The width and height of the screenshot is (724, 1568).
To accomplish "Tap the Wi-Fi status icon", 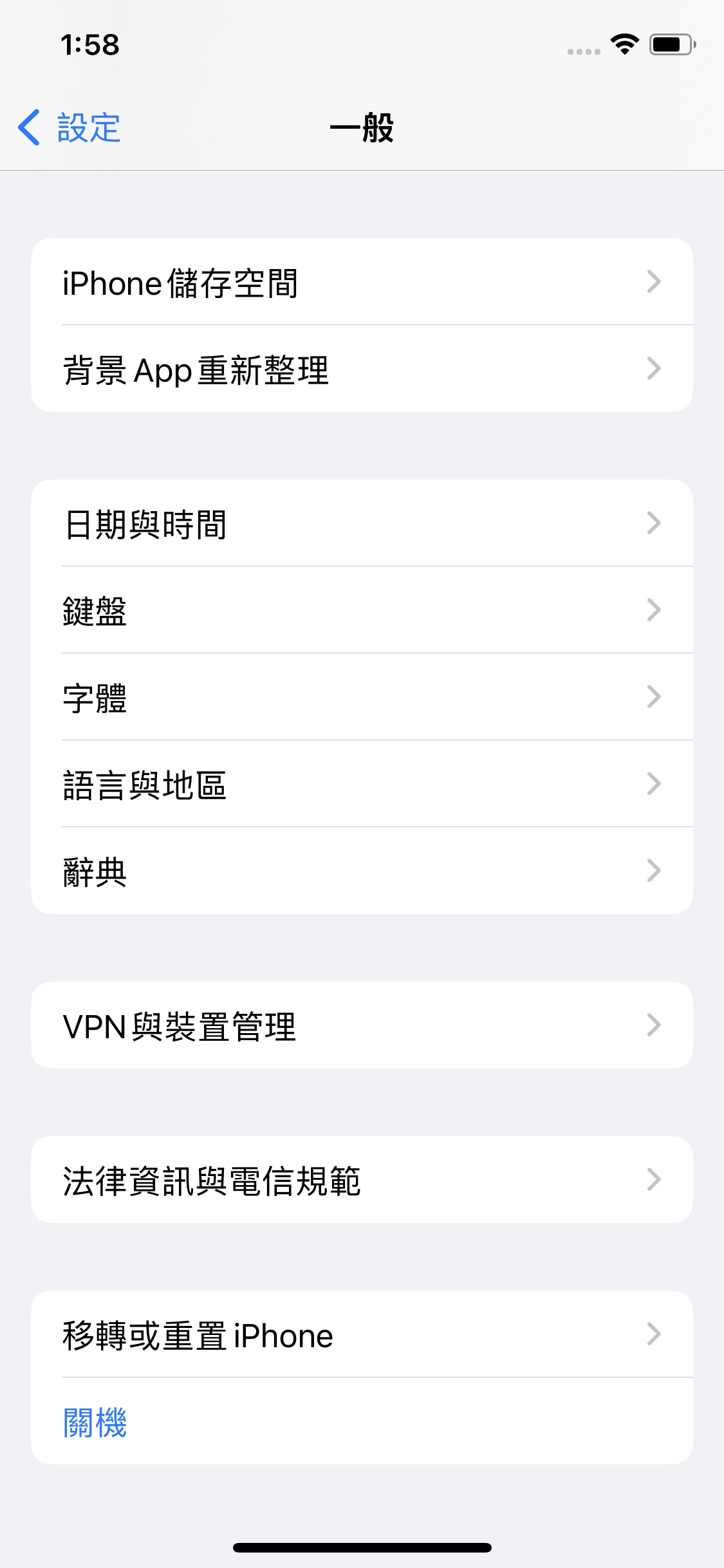I will click(x=622, y=44).
